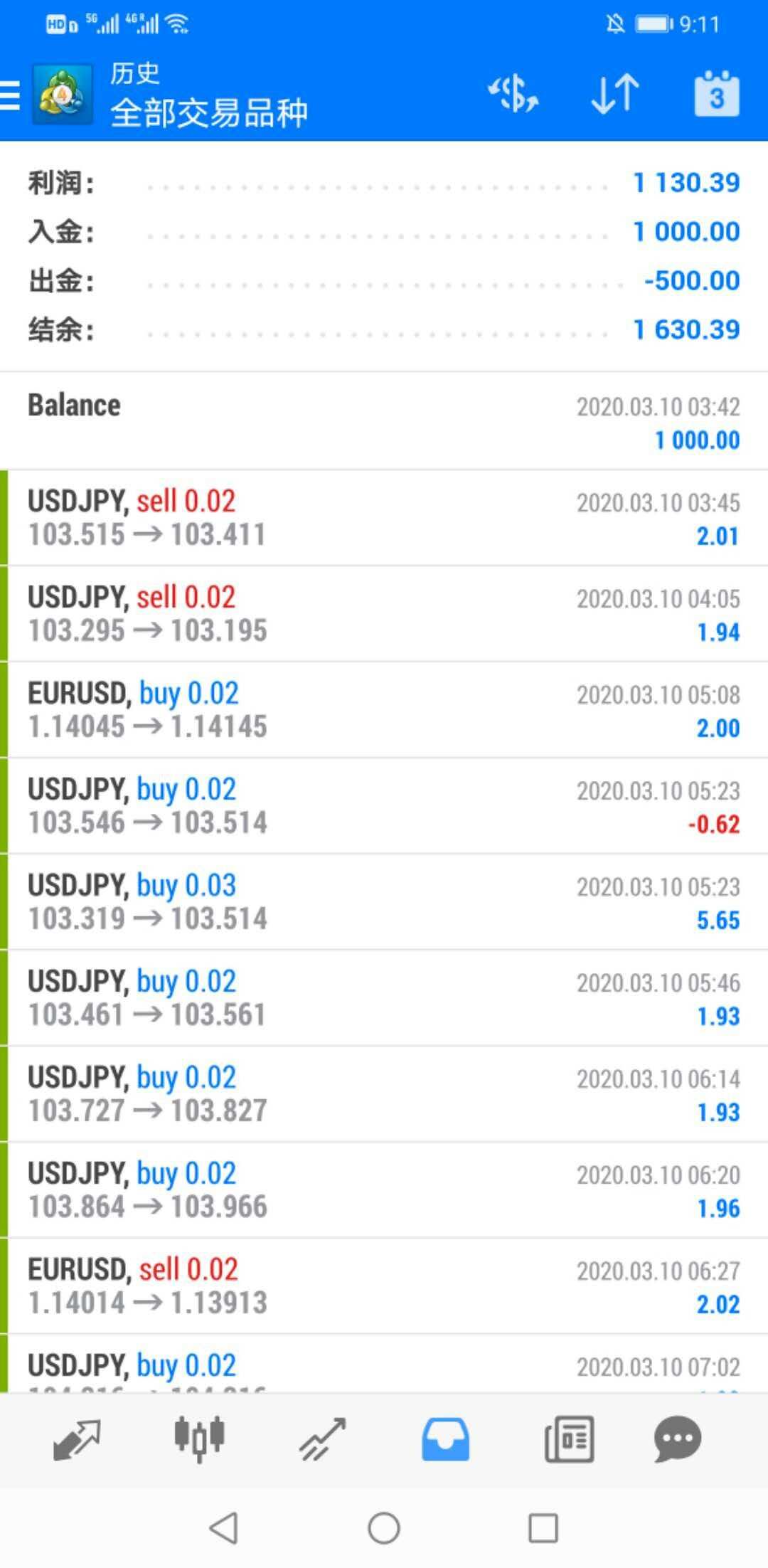The image size is (768, 1568).
Task: Go back with the system back button
Action: [x=223, y=1527]
